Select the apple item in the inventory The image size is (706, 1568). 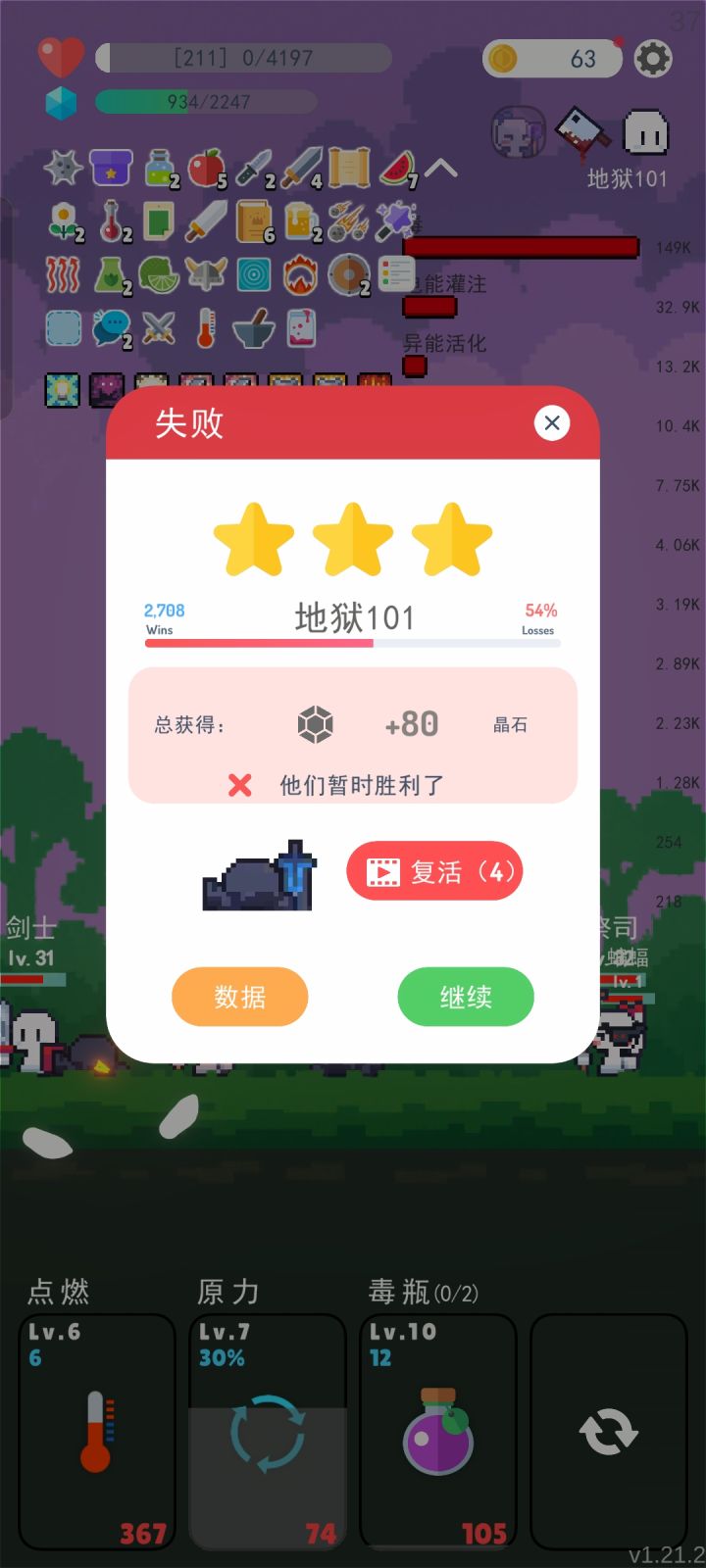coord(206,169)
